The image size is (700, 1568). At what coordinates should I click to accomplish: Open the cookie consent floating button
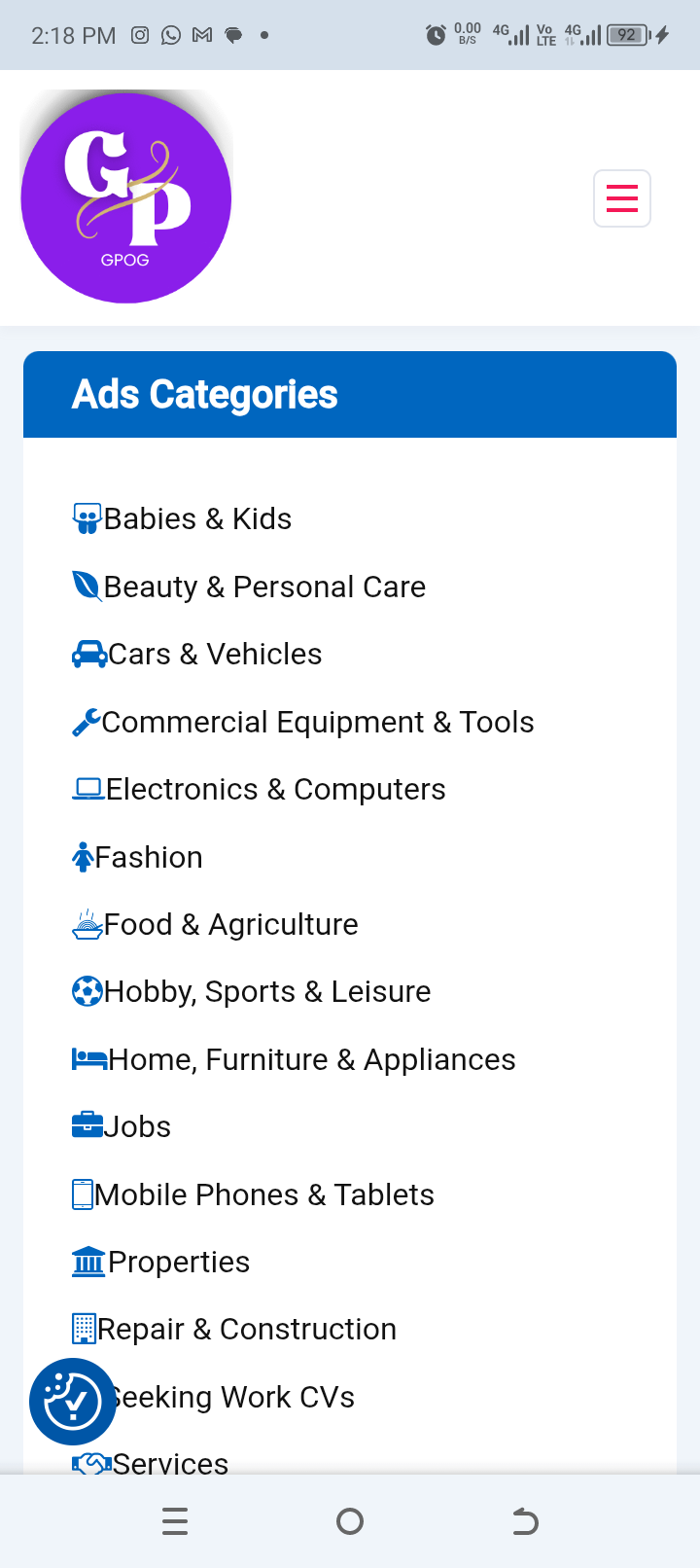73,1402
